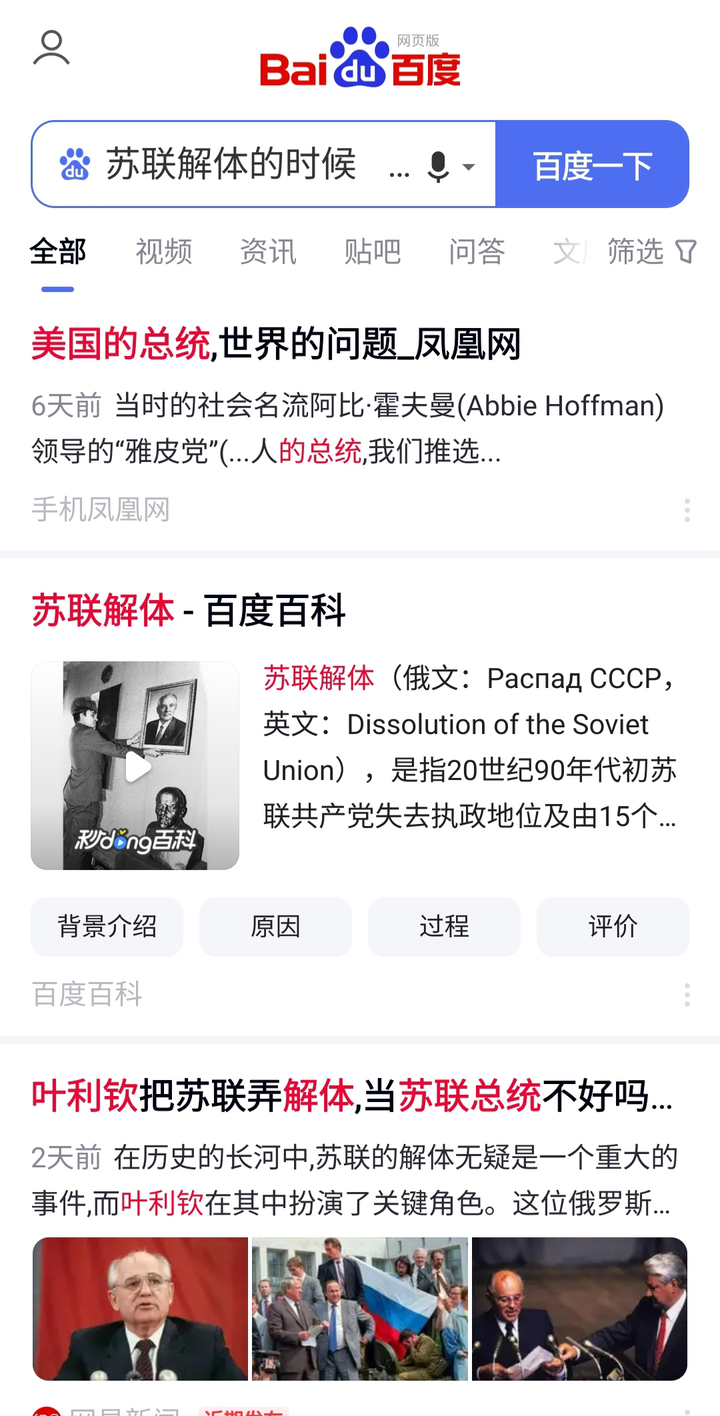The image size is (720, 1416).
Task: Open the three-dot menu on the 凤凰网 result
Action: pos(687,510)
